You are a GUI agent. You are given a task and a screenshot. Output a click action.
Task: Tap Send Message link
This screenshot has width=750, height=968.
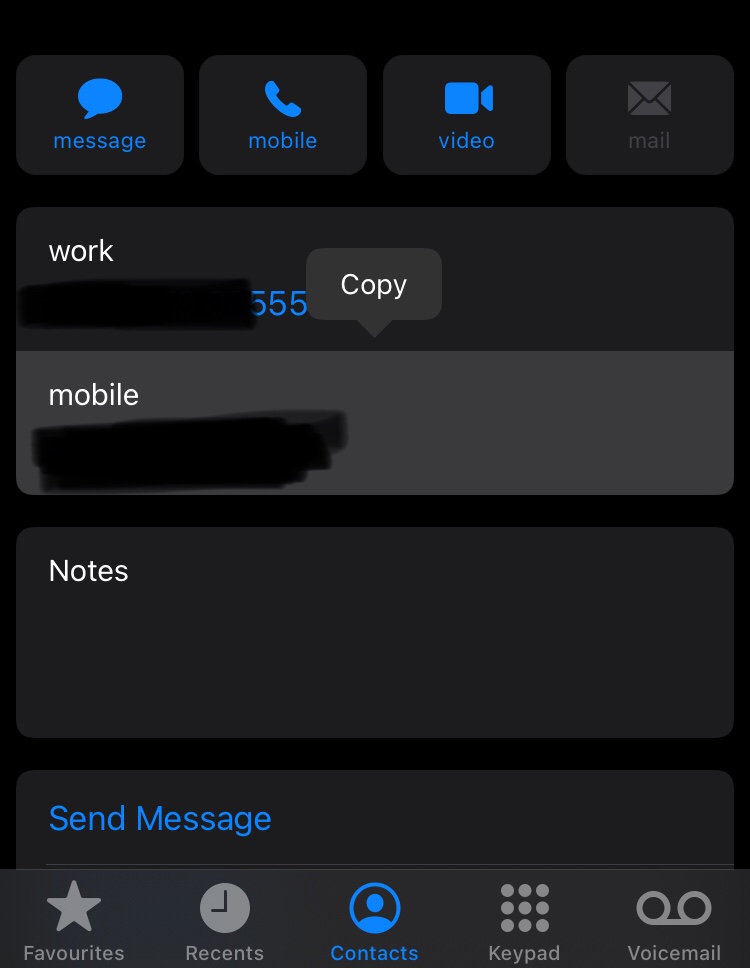(x=160, y=818)
